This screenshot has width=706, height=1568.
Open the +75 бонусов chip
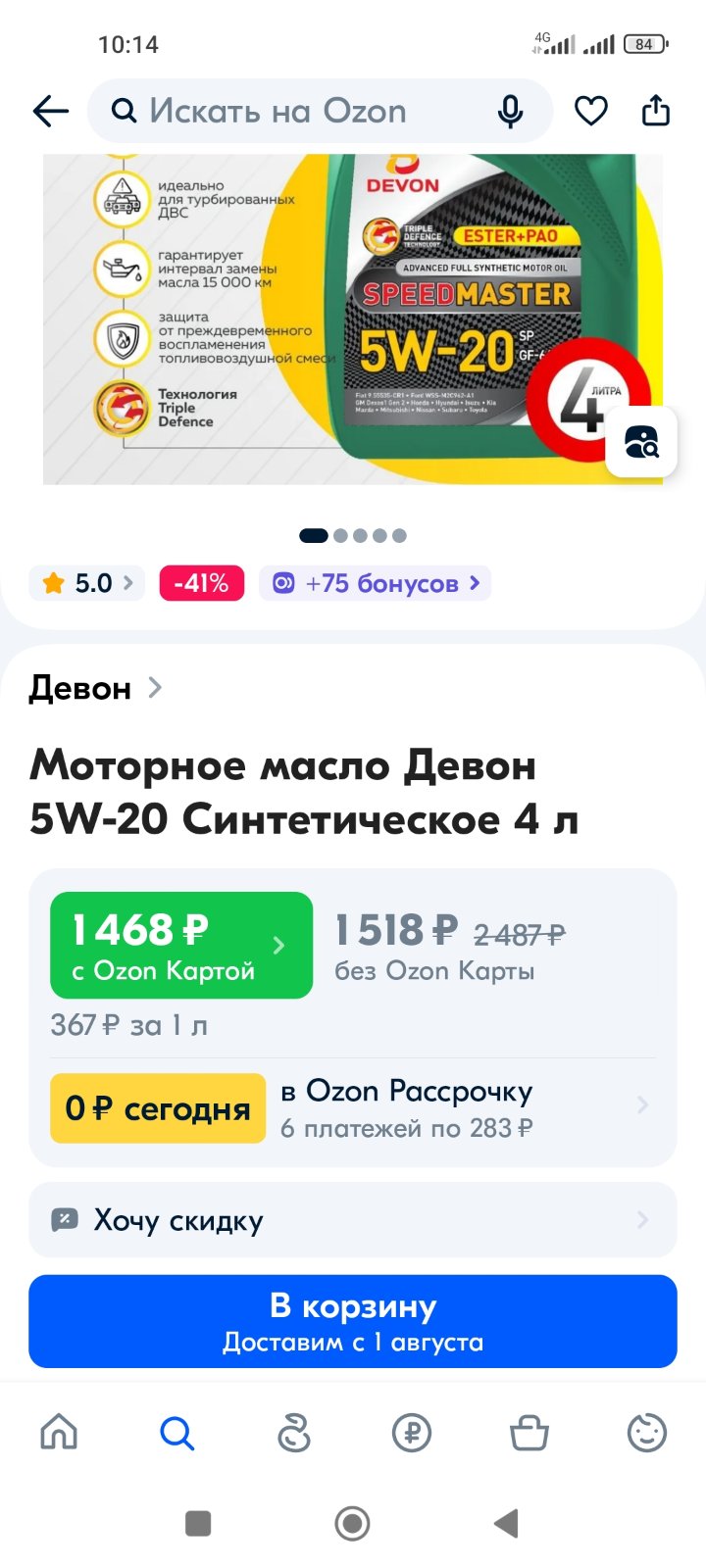click(376, 583)
